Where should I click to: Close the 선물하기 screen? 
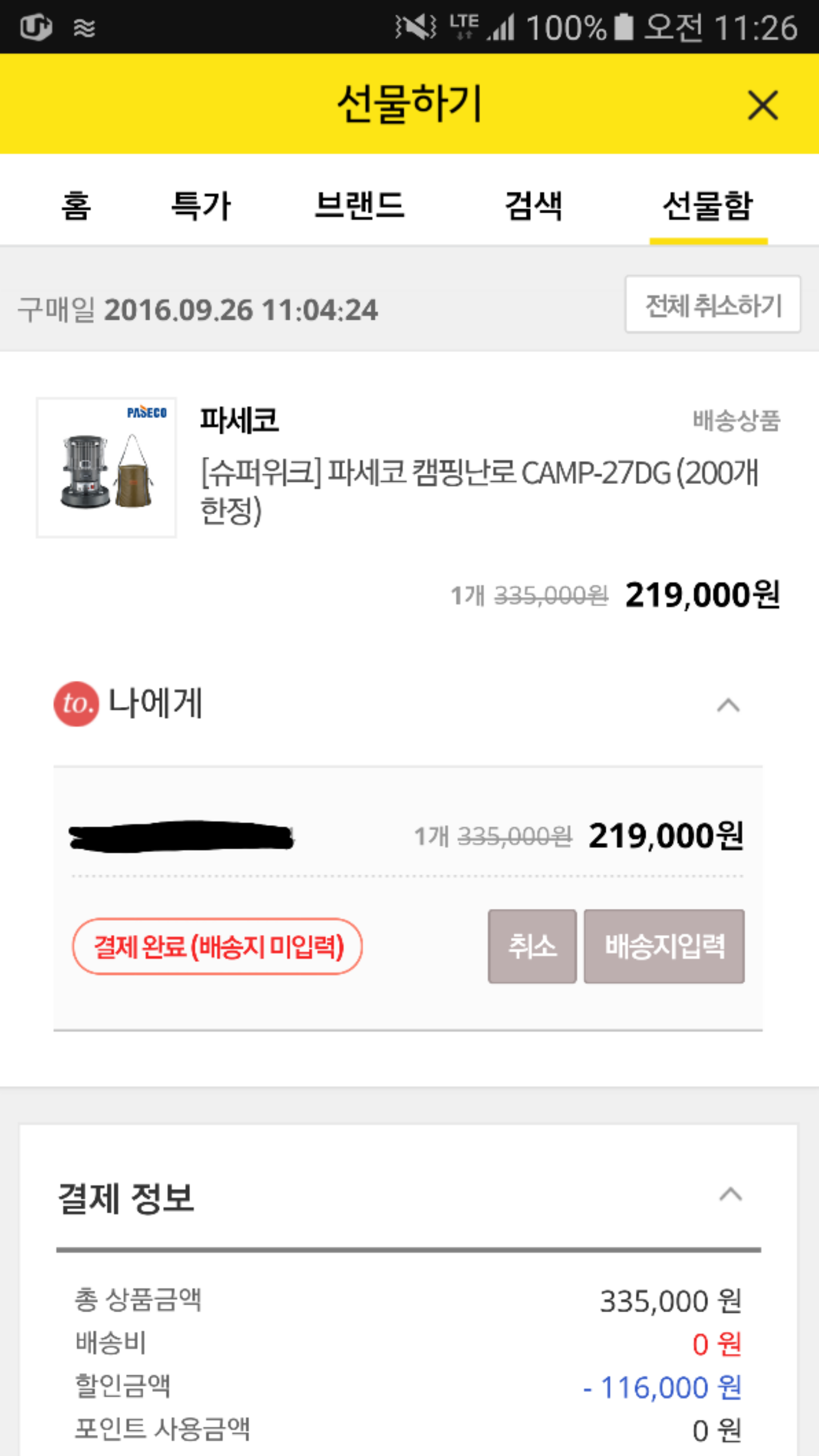click(x=762, y=105)
